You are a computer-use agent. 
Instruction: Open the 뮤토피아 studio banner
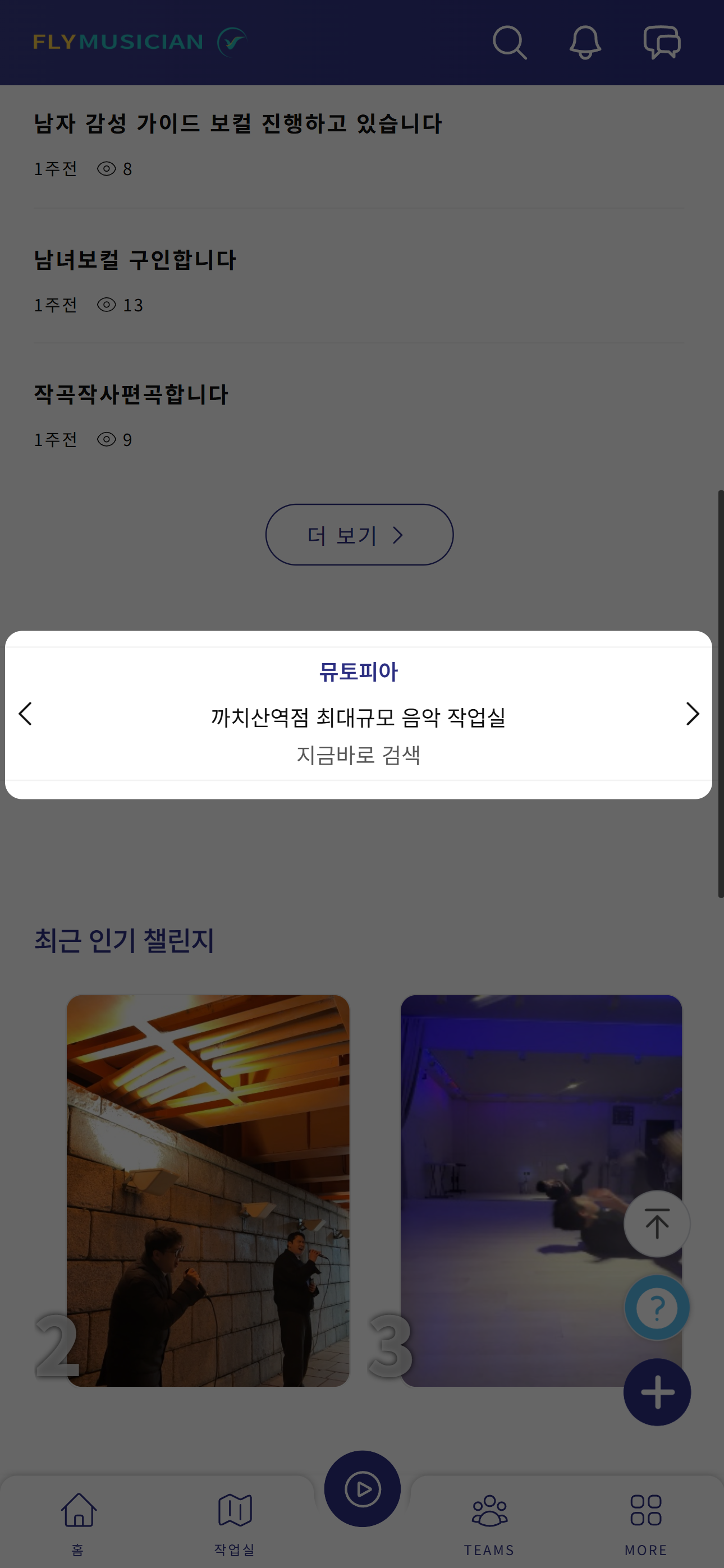(358, 715)
